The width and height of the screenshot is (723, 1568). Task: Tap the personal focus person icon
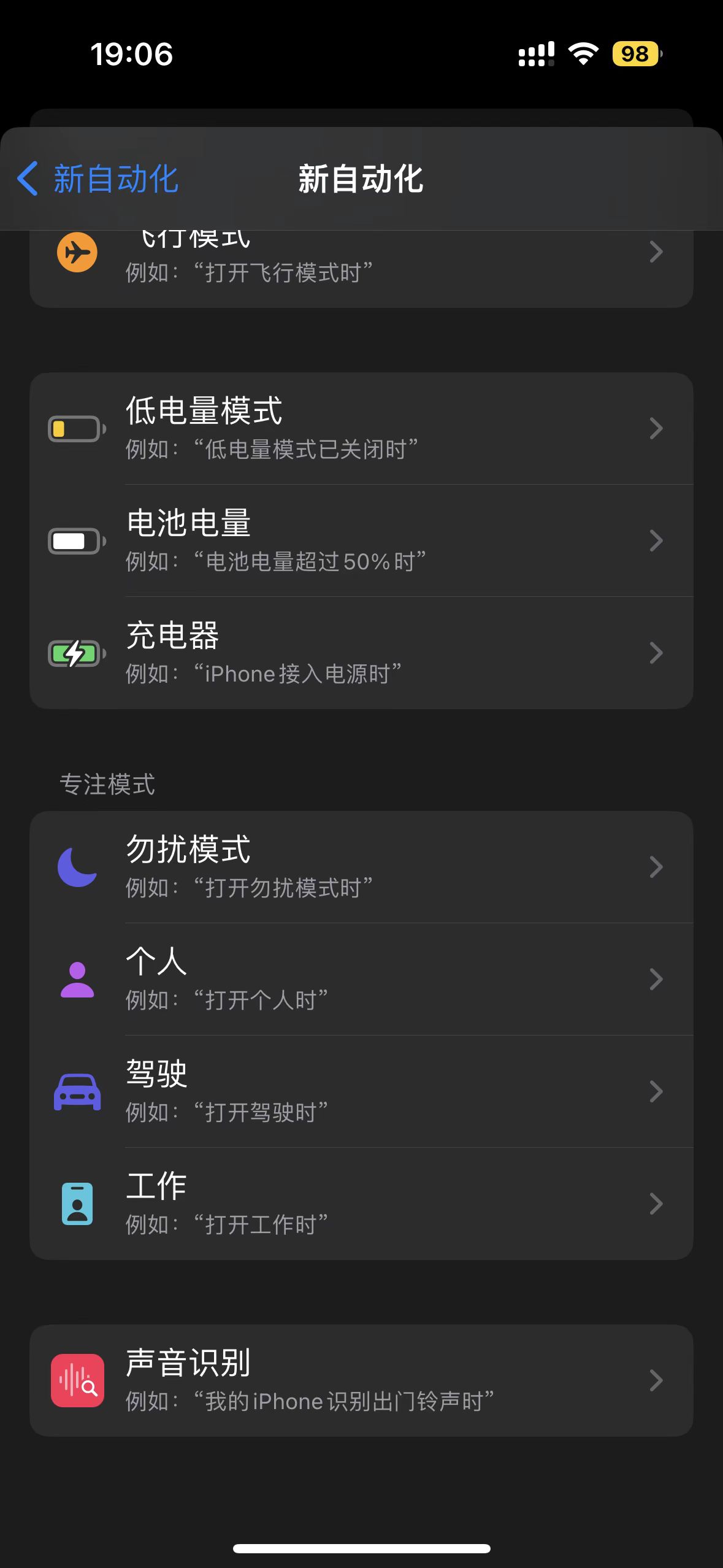(76, 978)
